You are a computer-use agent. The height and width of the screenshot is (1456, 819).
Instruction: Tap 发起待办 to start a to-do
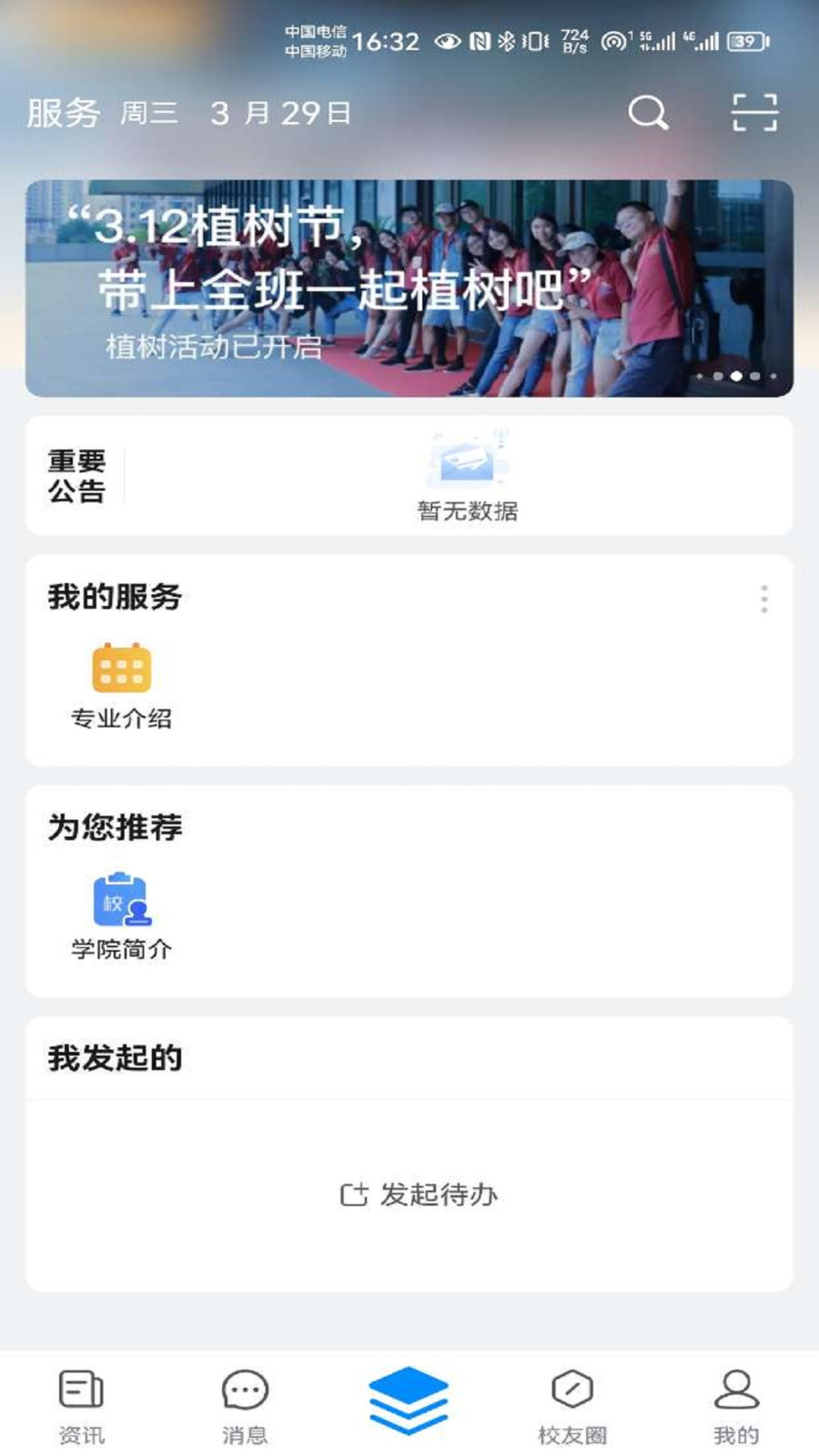(419, 1194)
